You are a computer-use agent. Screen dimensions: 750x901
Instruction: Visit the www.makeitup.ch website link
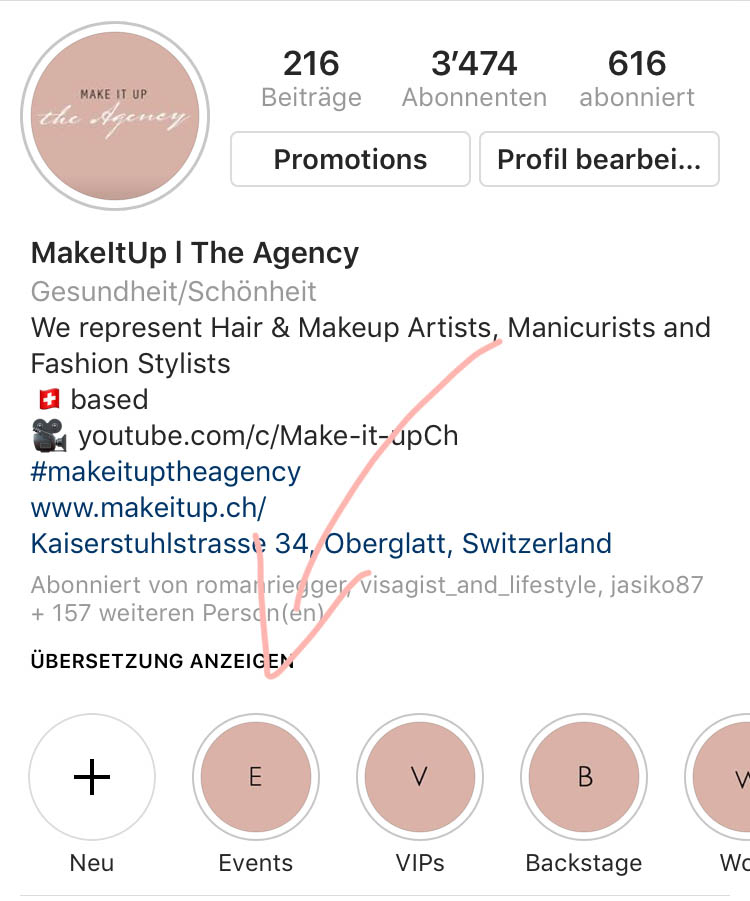point(148,508)
